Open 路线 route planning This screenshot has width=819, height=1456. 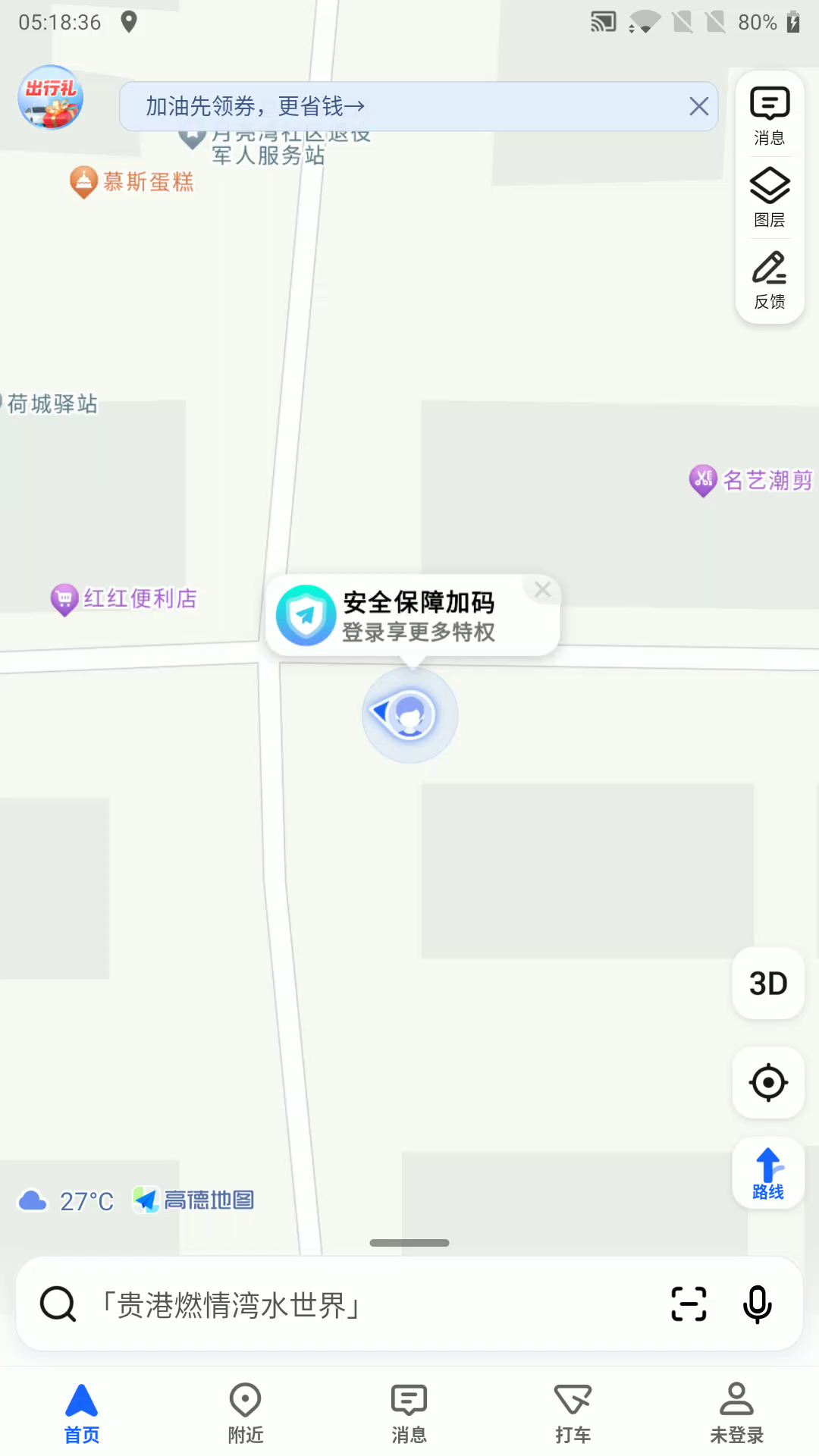pos(768,1173)
